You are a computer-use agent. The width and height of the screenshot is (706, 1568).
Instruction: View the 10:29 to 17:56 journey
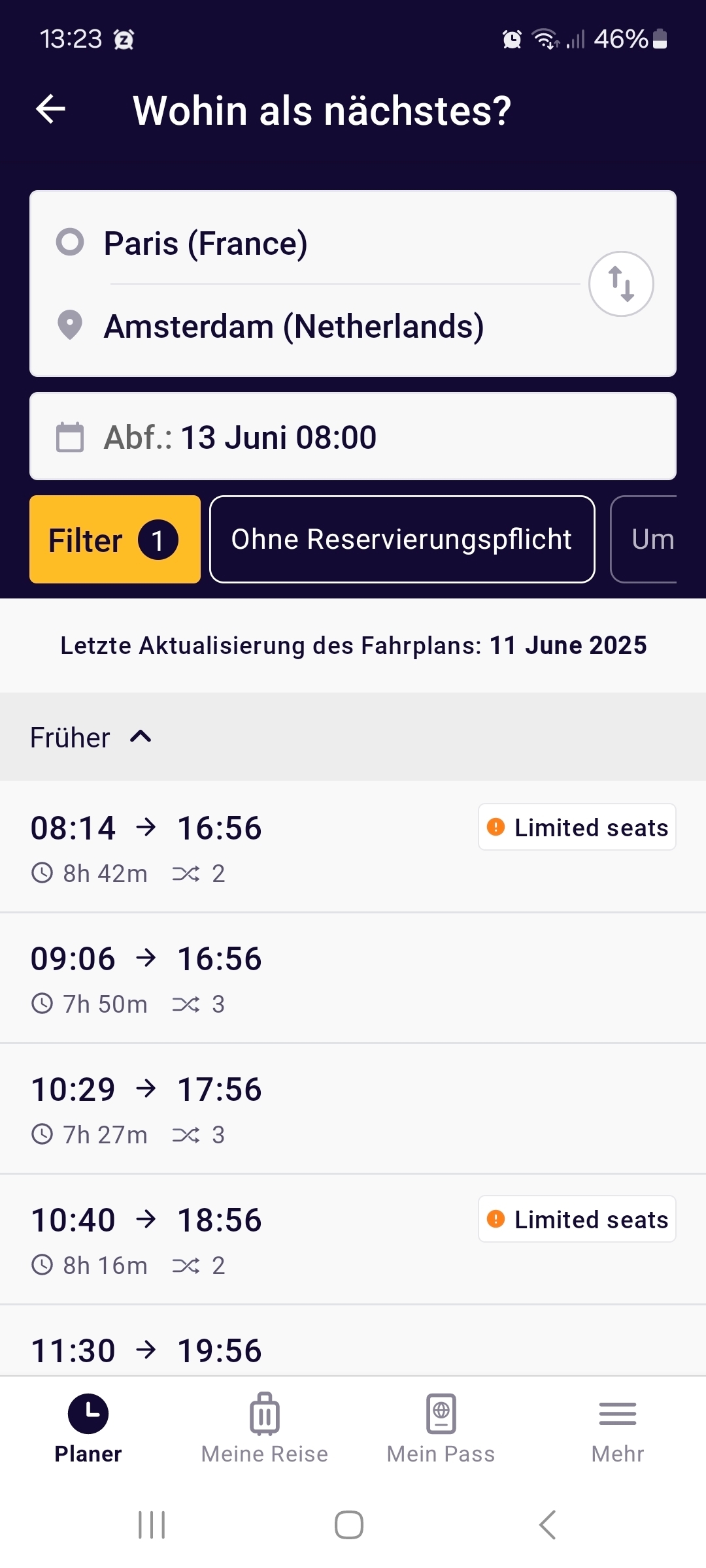coord(353,1109)
